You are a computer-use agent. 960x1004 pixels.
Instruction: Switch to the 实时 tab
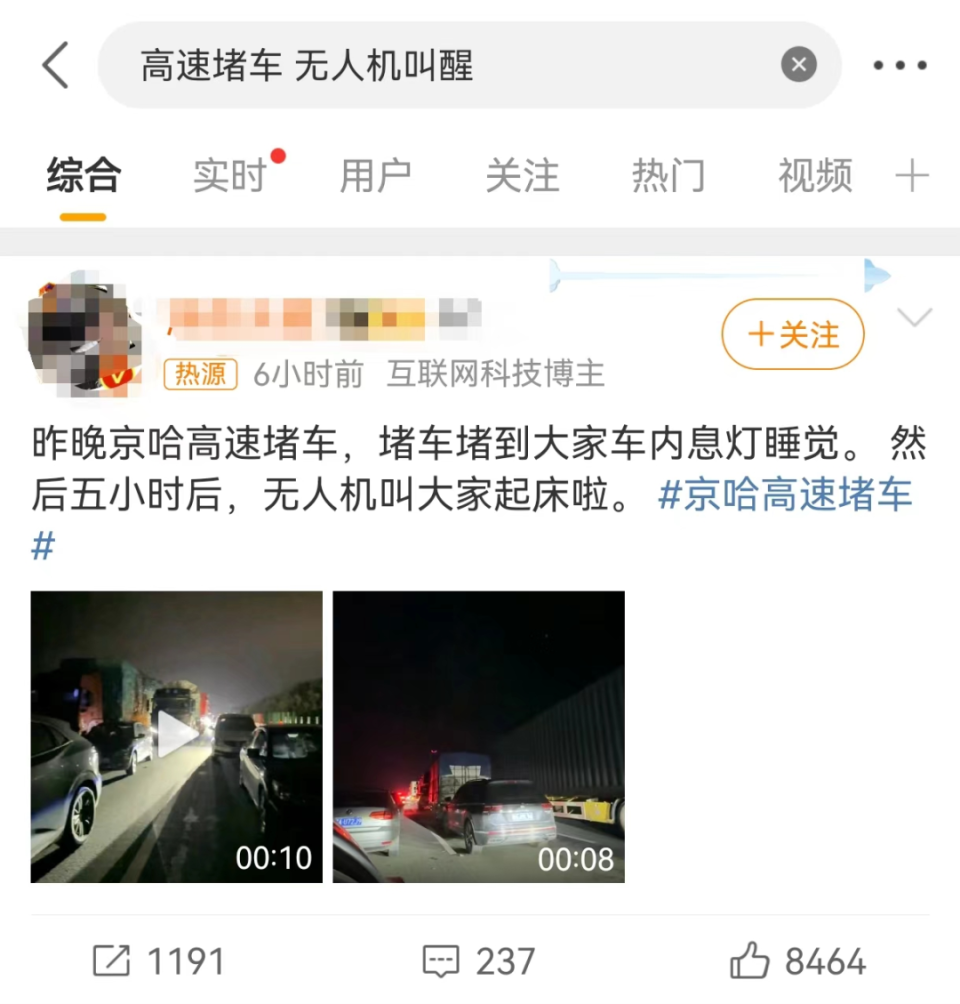point(230,176)
